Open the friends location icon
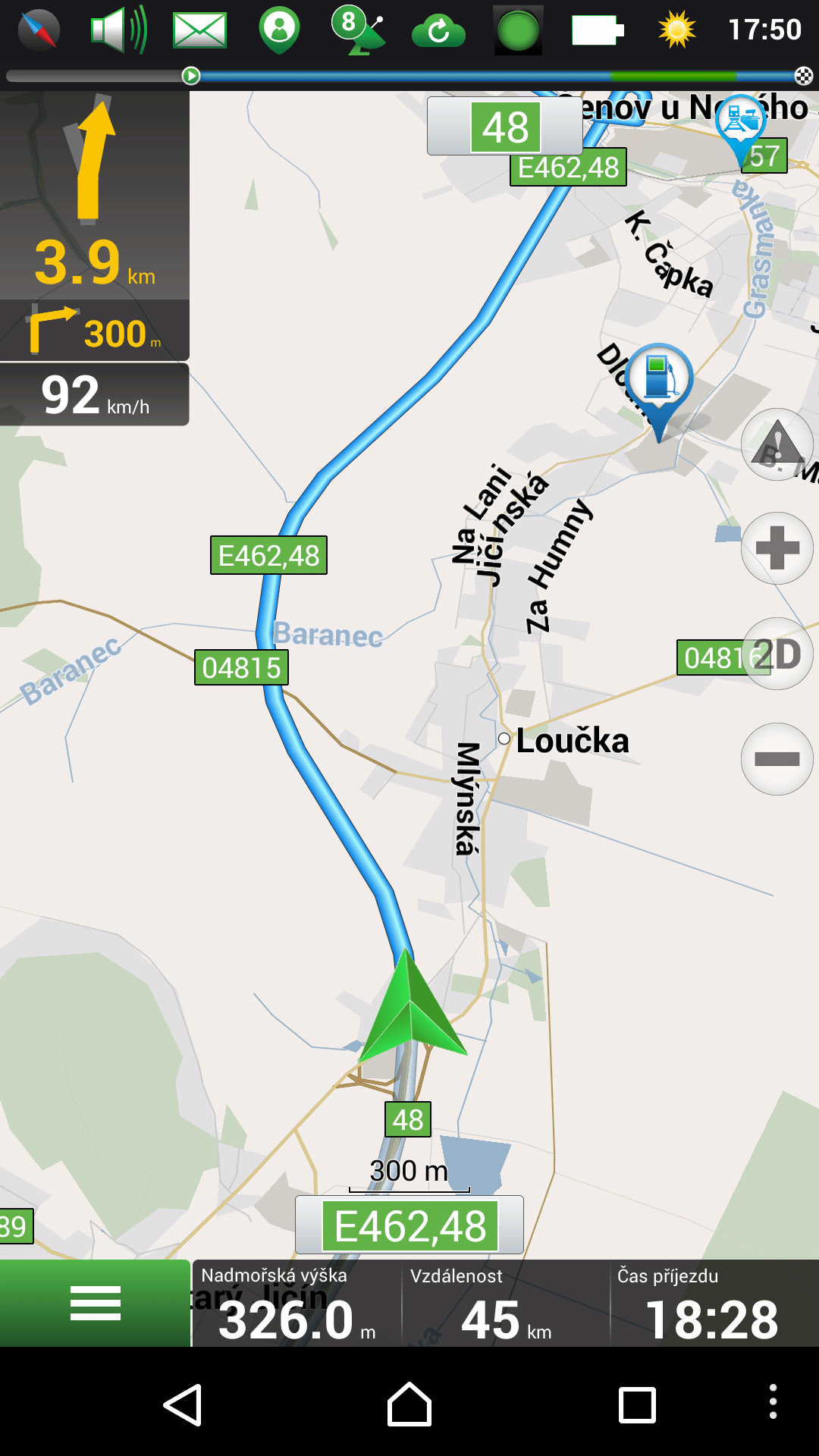Viewport: 819px width, 1456px height. click(280, 30)
